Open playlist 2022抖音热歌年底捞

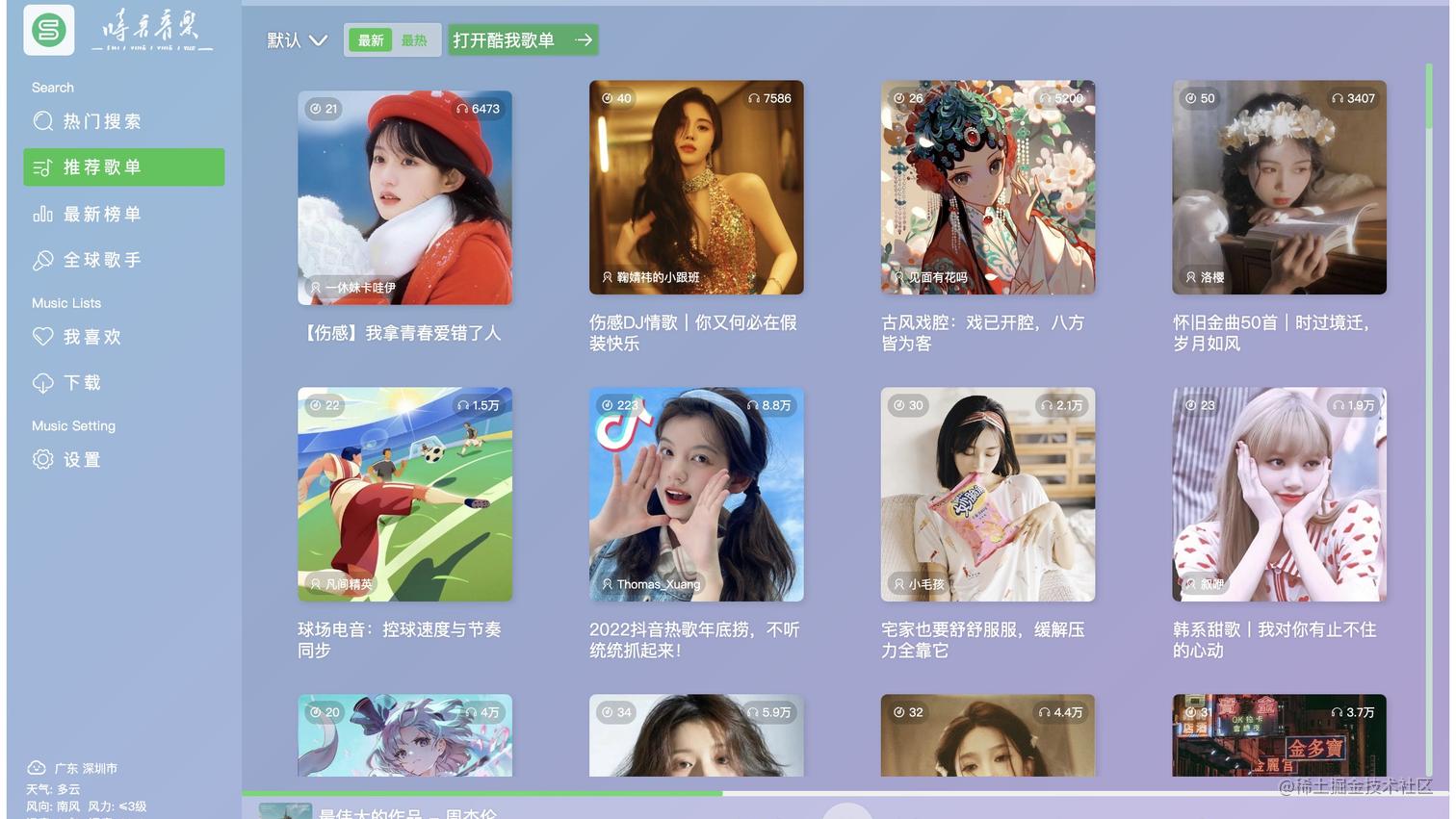click(x=696, y=495)
